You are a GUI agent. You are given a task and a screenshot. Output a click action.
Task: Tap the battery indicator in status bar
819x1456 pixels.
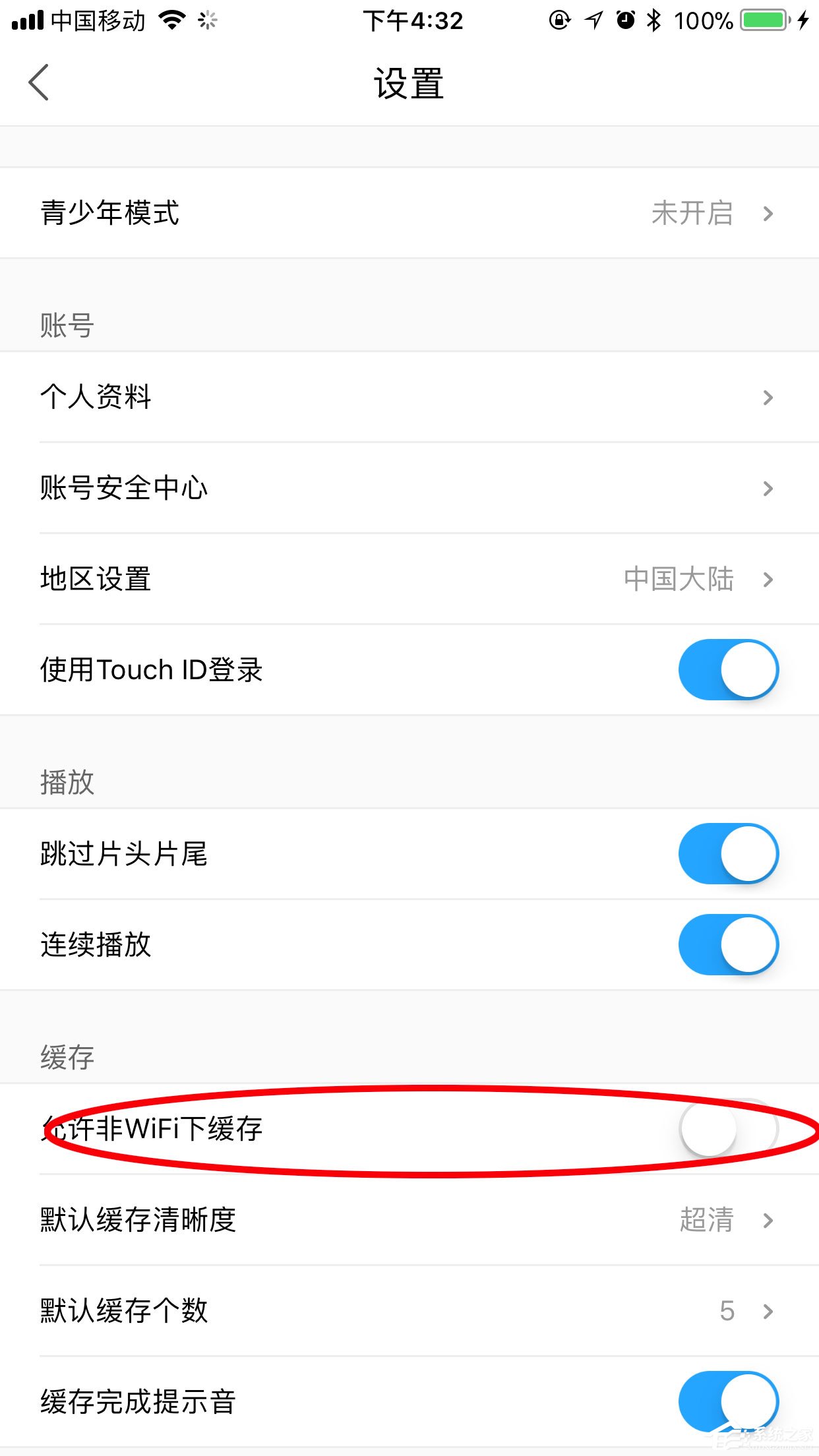pos(764,20)
